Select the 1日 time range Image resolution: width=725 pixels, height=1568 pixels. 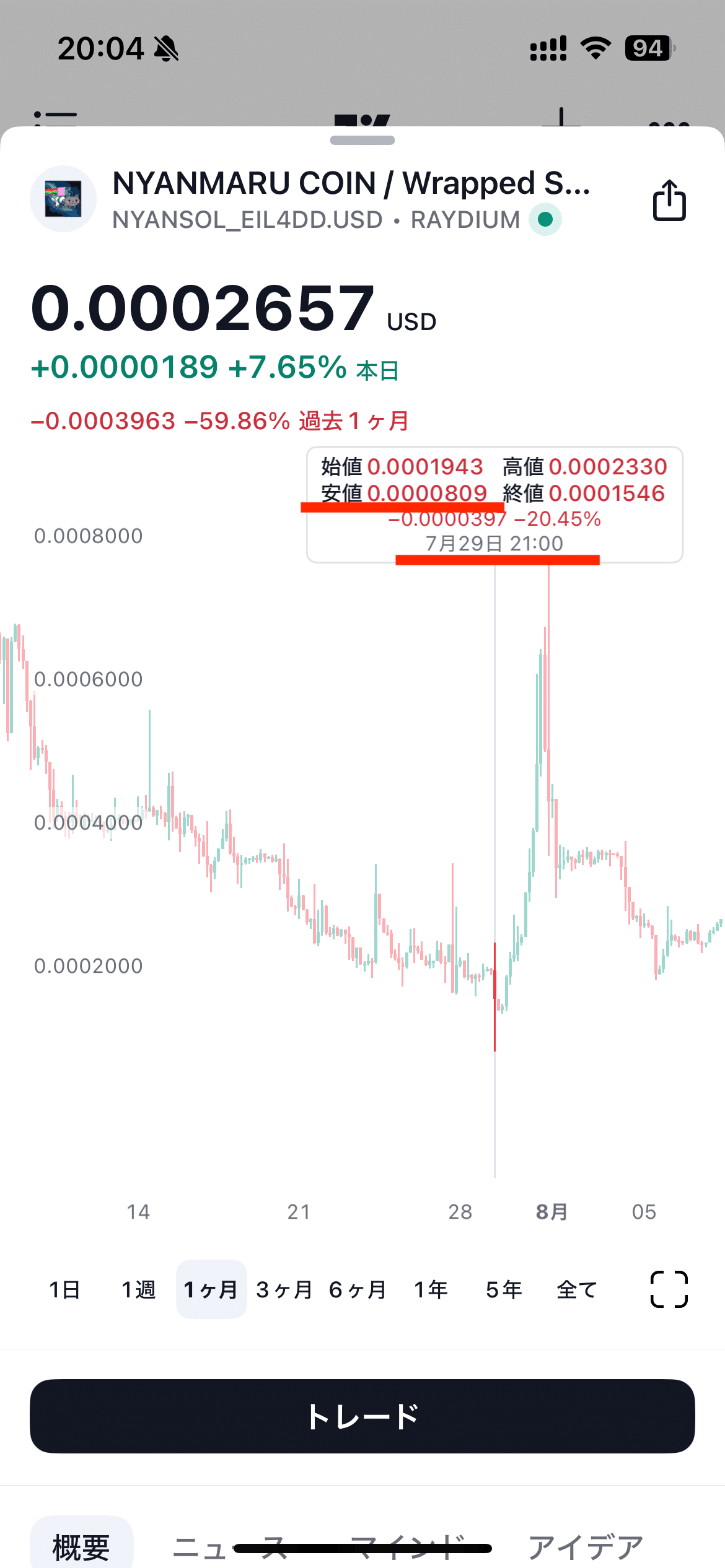[x=65, y=1290]
